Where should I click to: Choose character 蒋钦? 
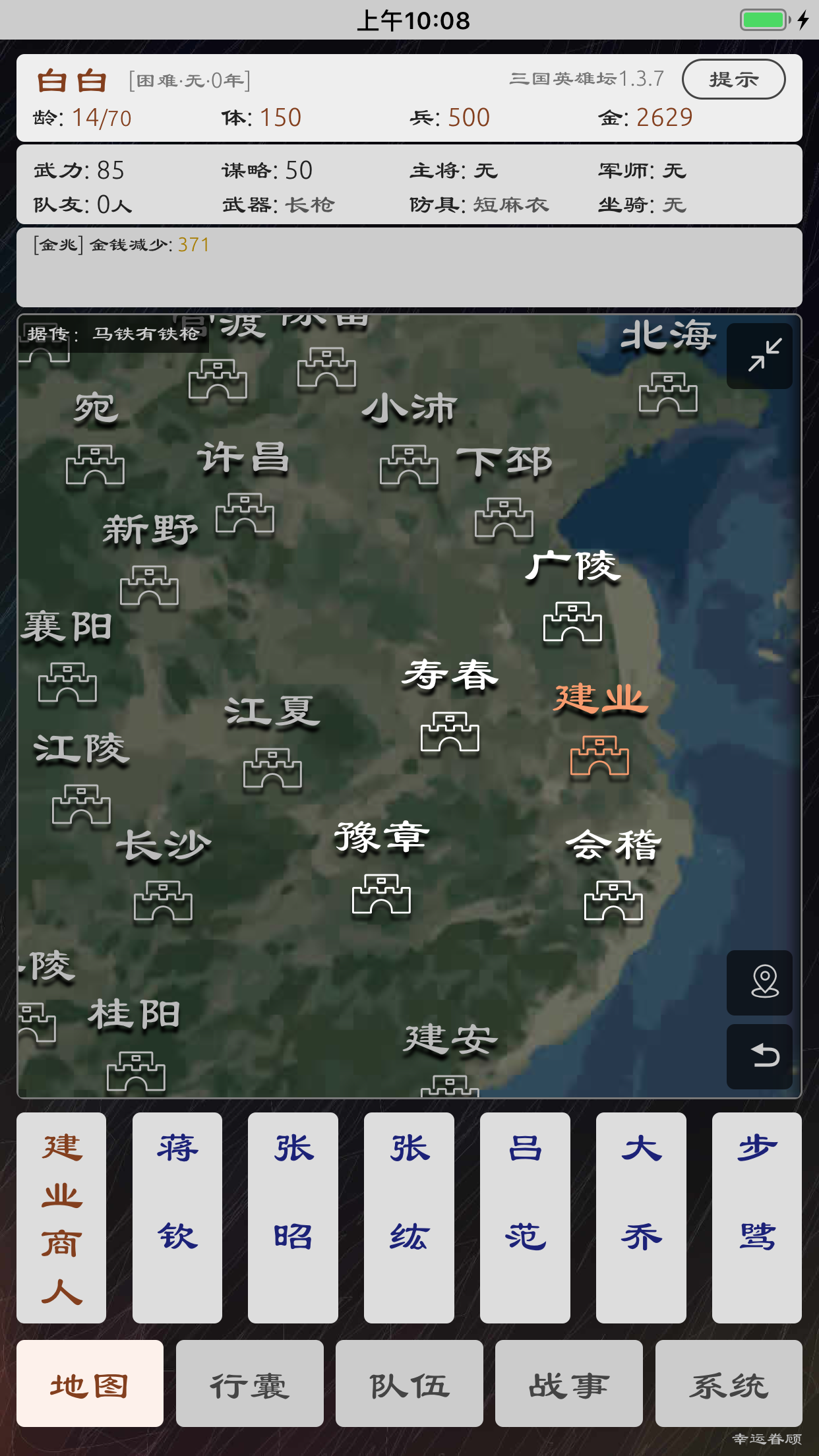pyautogui.click(x=177, y=1217)
